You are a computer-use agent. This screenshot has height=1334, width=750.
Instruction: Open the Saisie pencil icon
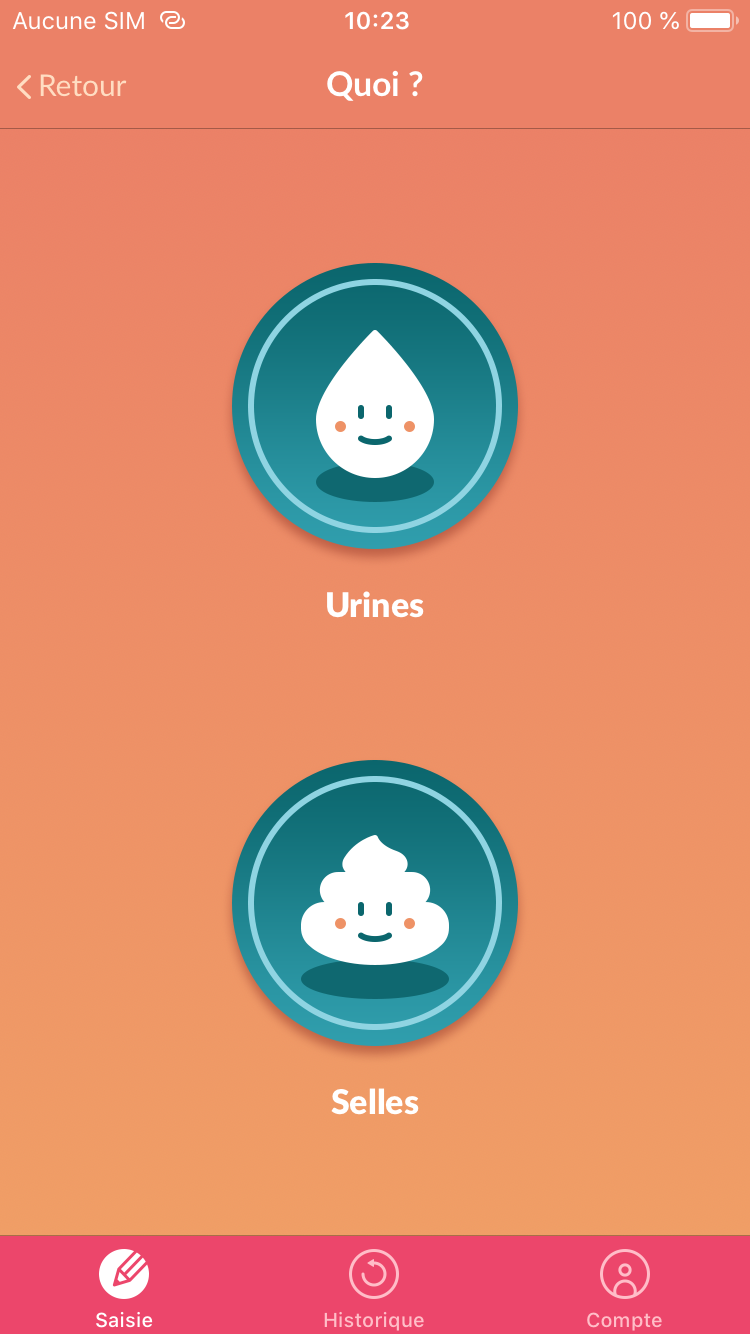coord(123,1275)
